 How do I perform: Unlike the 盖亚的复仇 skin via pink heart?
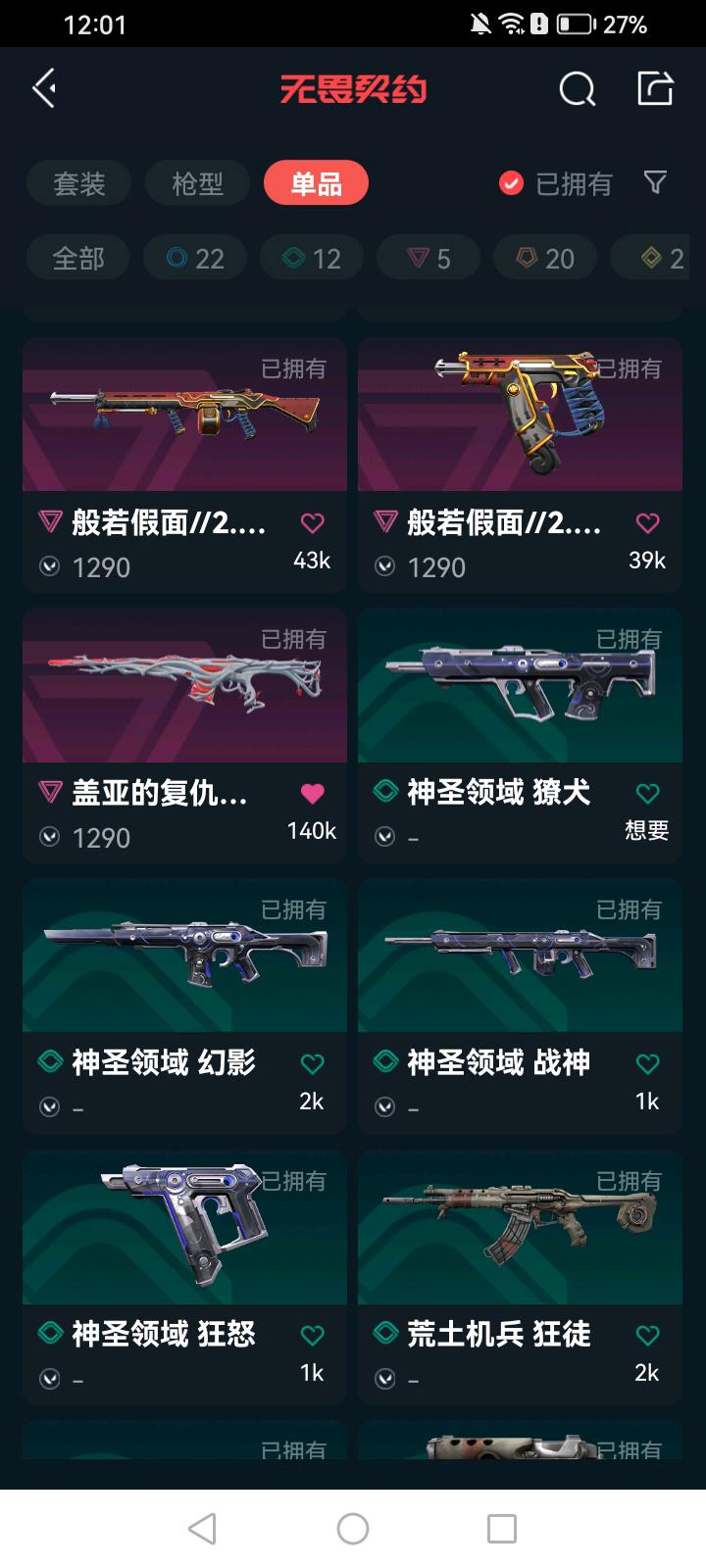(x=312, y=793)
